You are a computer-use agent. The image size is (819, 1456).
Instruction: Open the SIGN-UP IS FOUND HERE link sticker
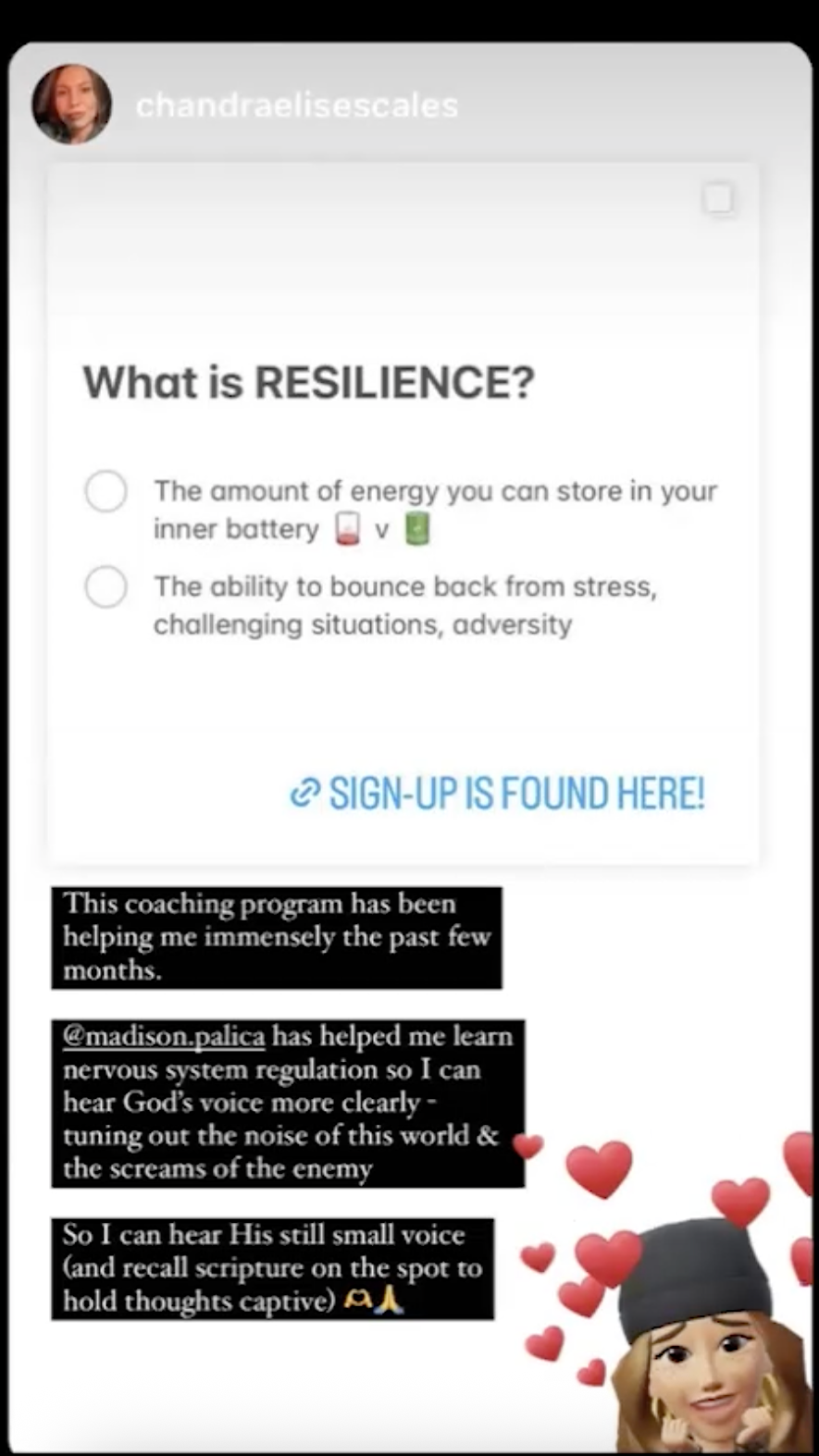pyautogui.click(x=497, y=793)
